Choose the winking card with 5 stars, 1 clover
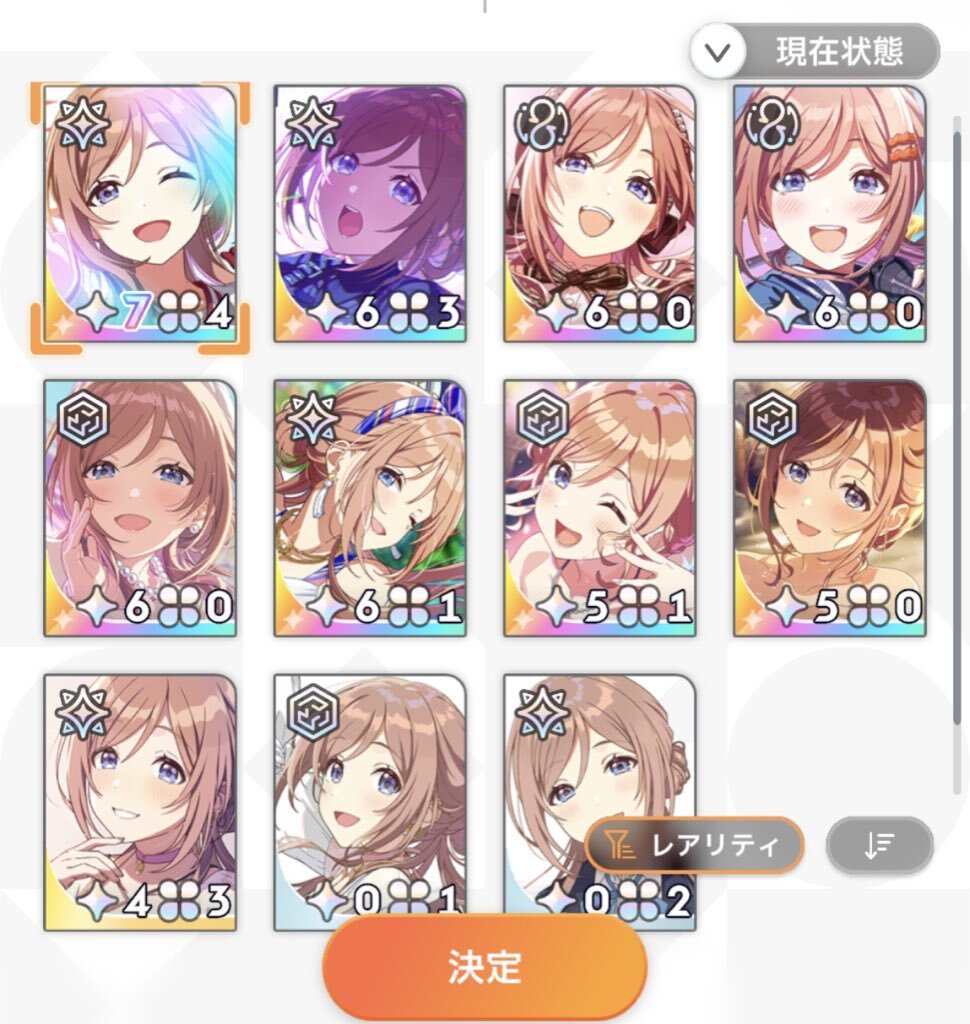This screenshot has width=970, height=1024. click(600, 508)
